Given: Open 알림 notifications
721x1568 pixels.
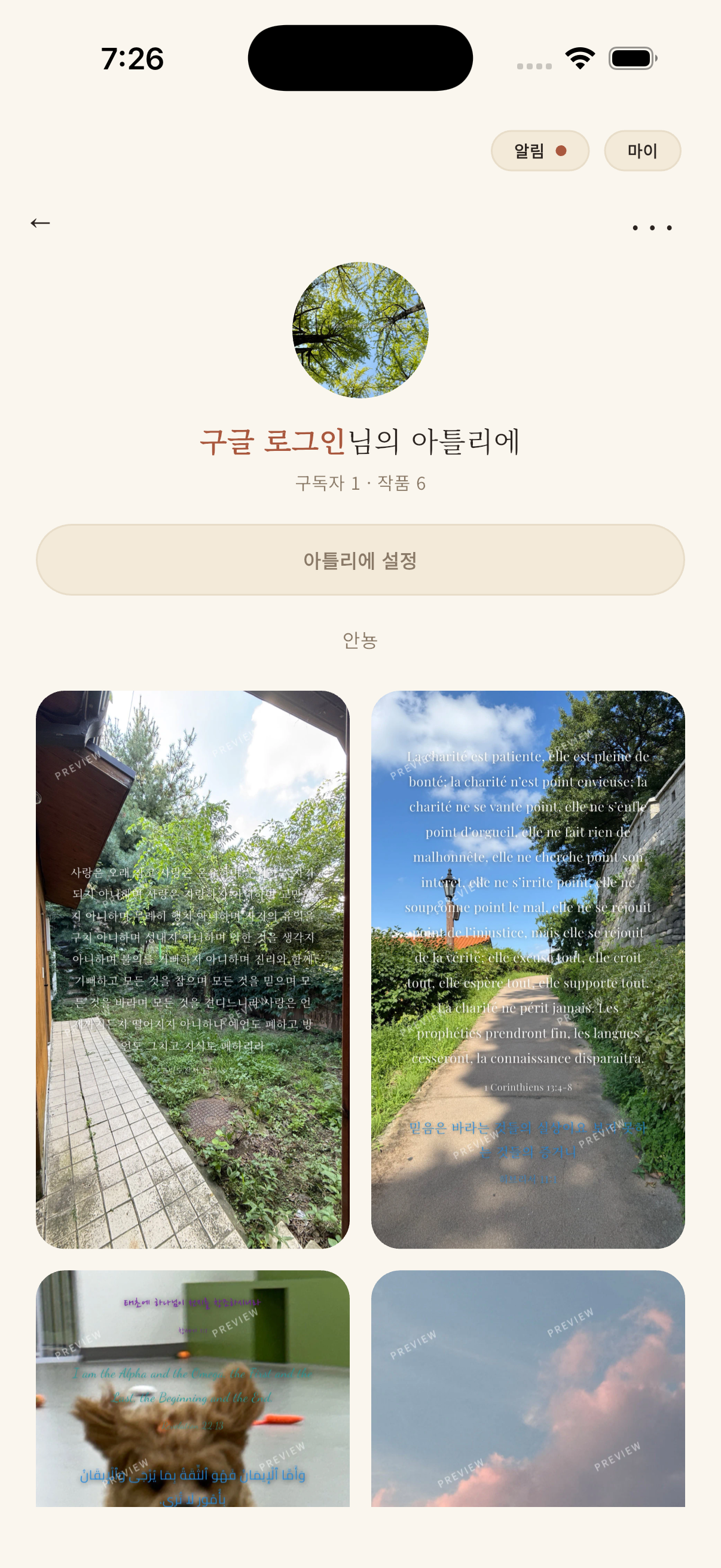Looking at the screenshot, I should [540, 150].
